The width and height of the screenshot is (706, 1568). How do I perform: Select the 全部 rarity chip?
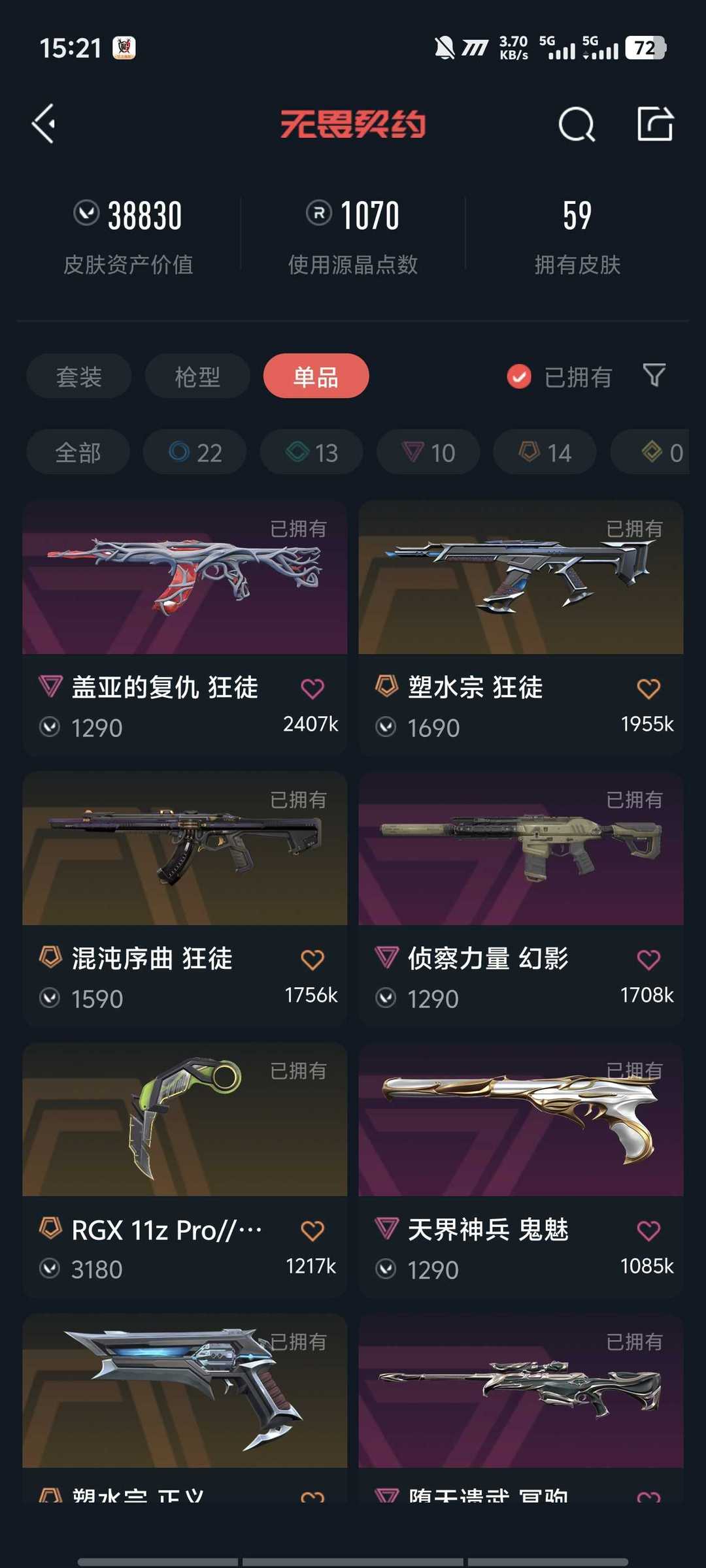click(x=78, y=452)
